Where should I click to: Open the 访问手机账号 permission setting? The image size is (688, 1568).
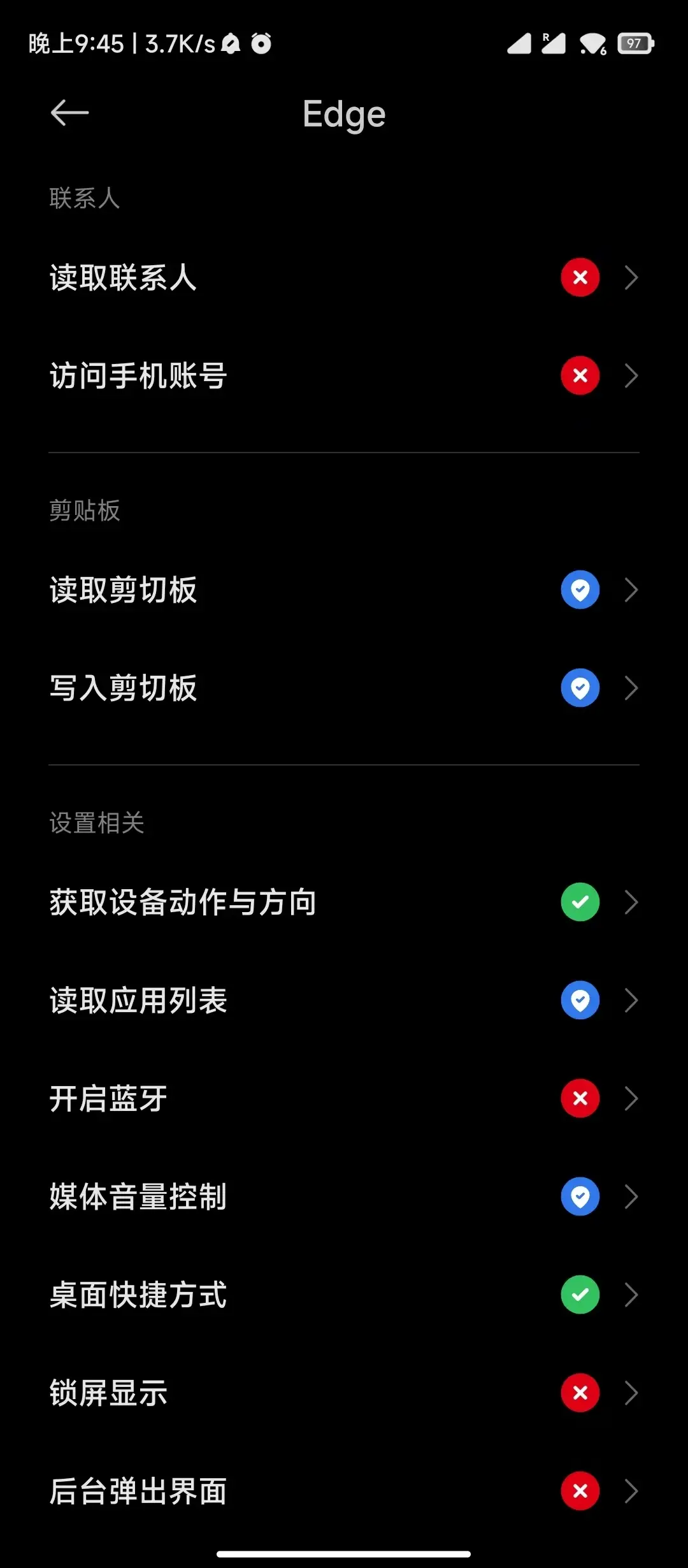pos(344,375)
